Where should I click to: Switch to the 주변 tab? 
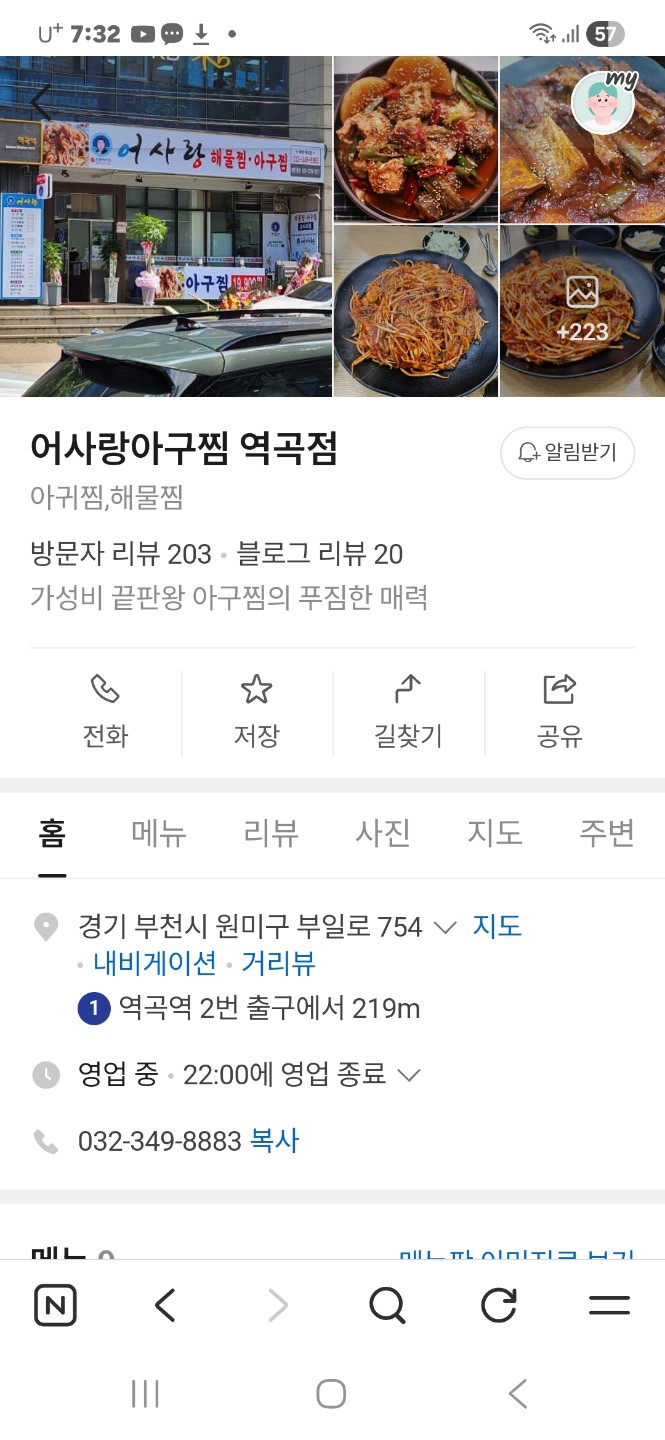(x=607, y=833)
